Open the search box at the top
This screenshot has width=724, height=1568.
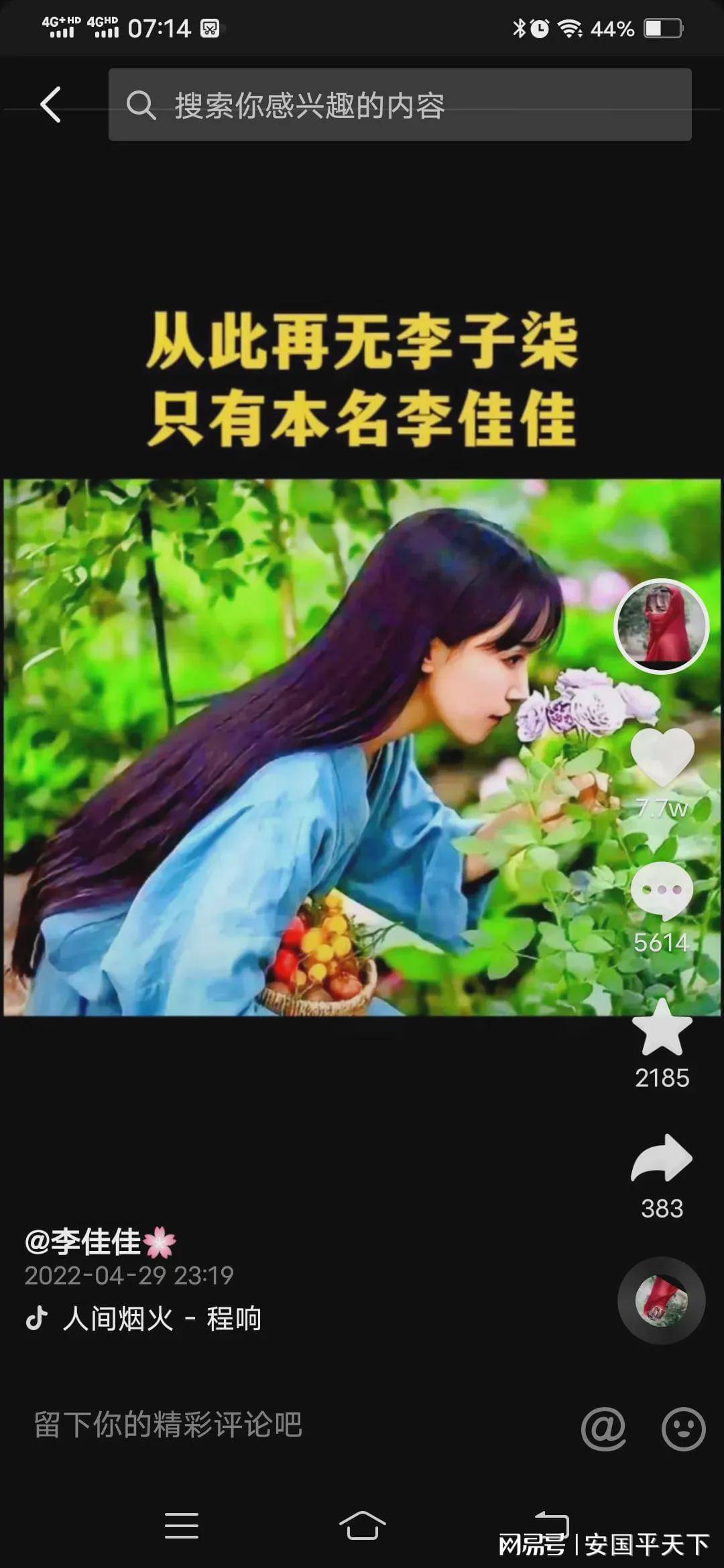click(400, 105)
